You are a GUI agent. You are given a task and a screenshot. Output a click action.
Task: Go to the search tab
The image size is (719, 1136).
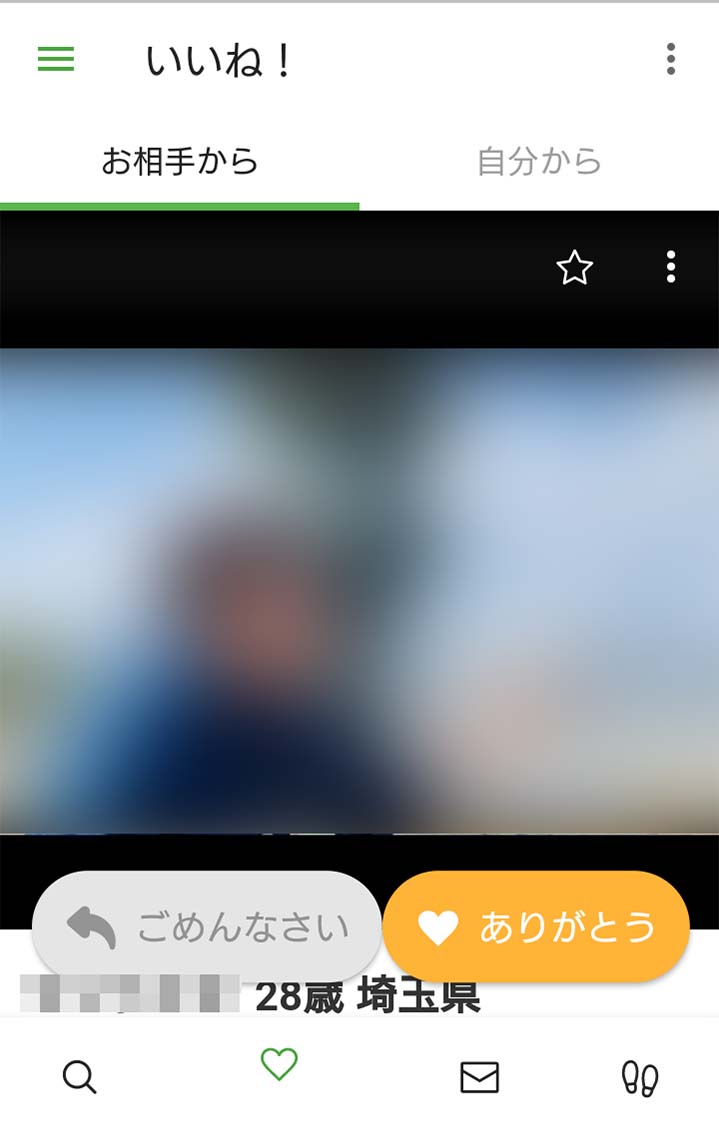[x=79, y=1077]
